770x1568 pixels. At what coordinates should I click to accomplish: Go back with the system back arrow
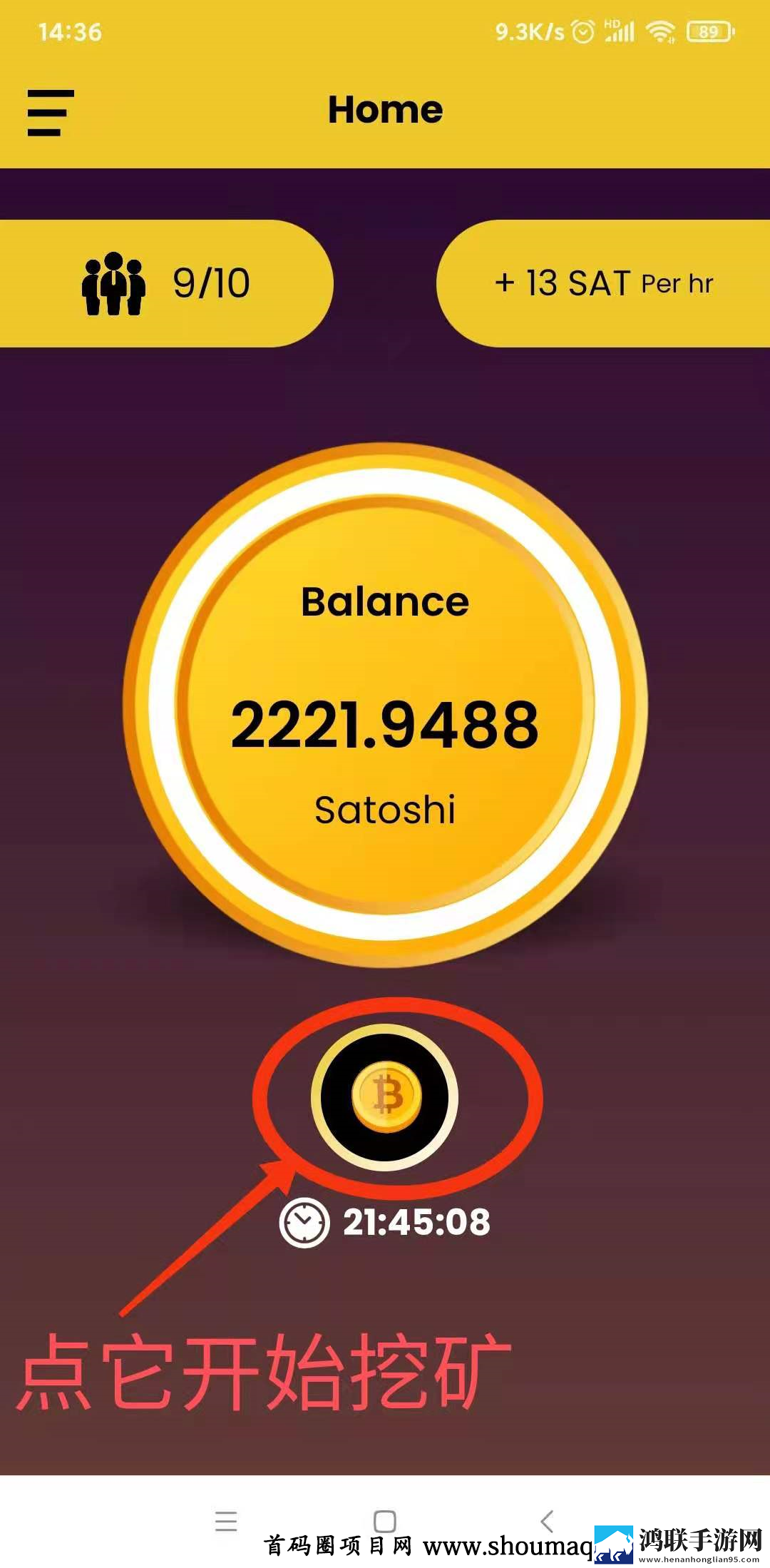pyautogui.click(x=547, y=1521)
